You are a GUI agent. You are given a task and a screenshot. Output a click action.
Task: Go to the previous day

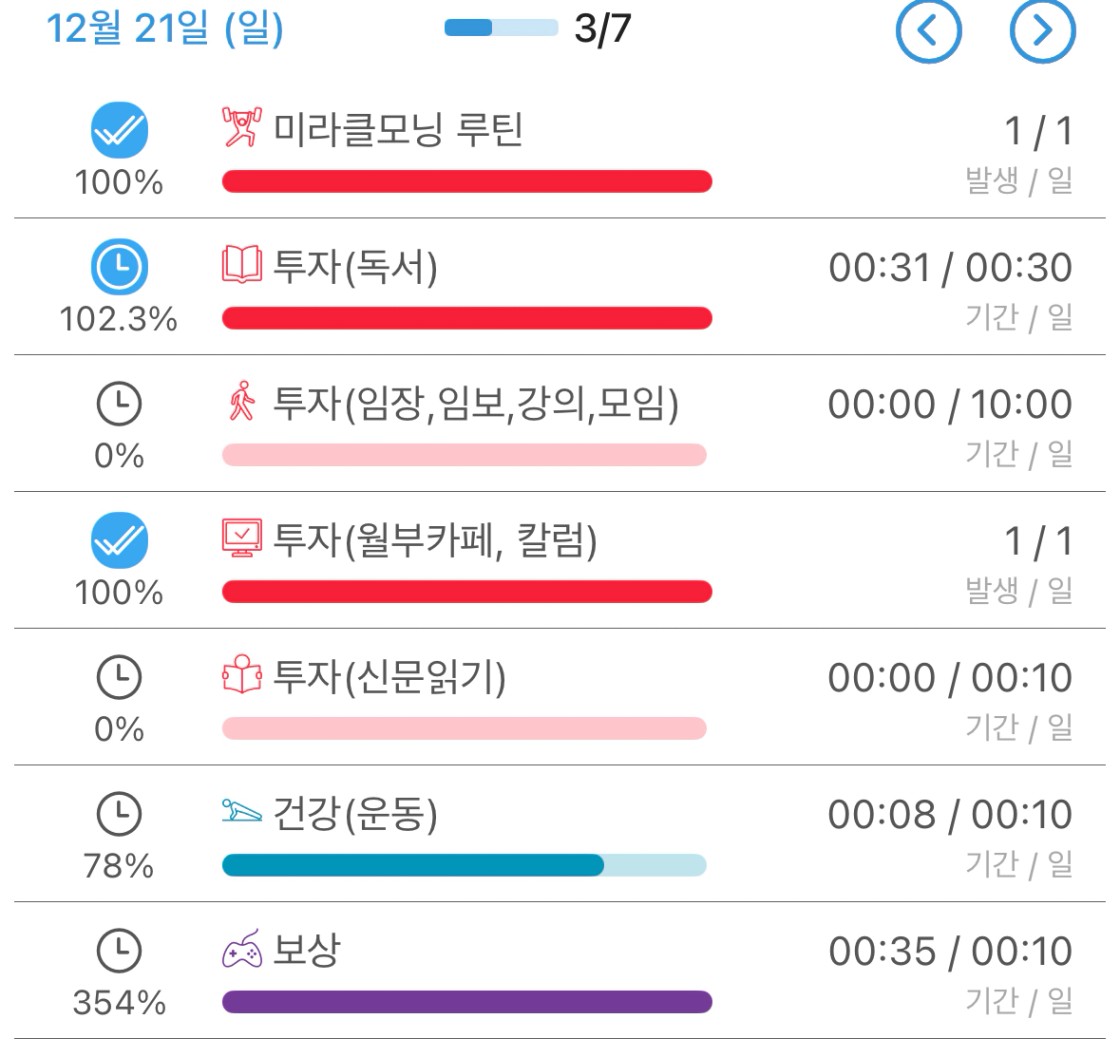928,32
